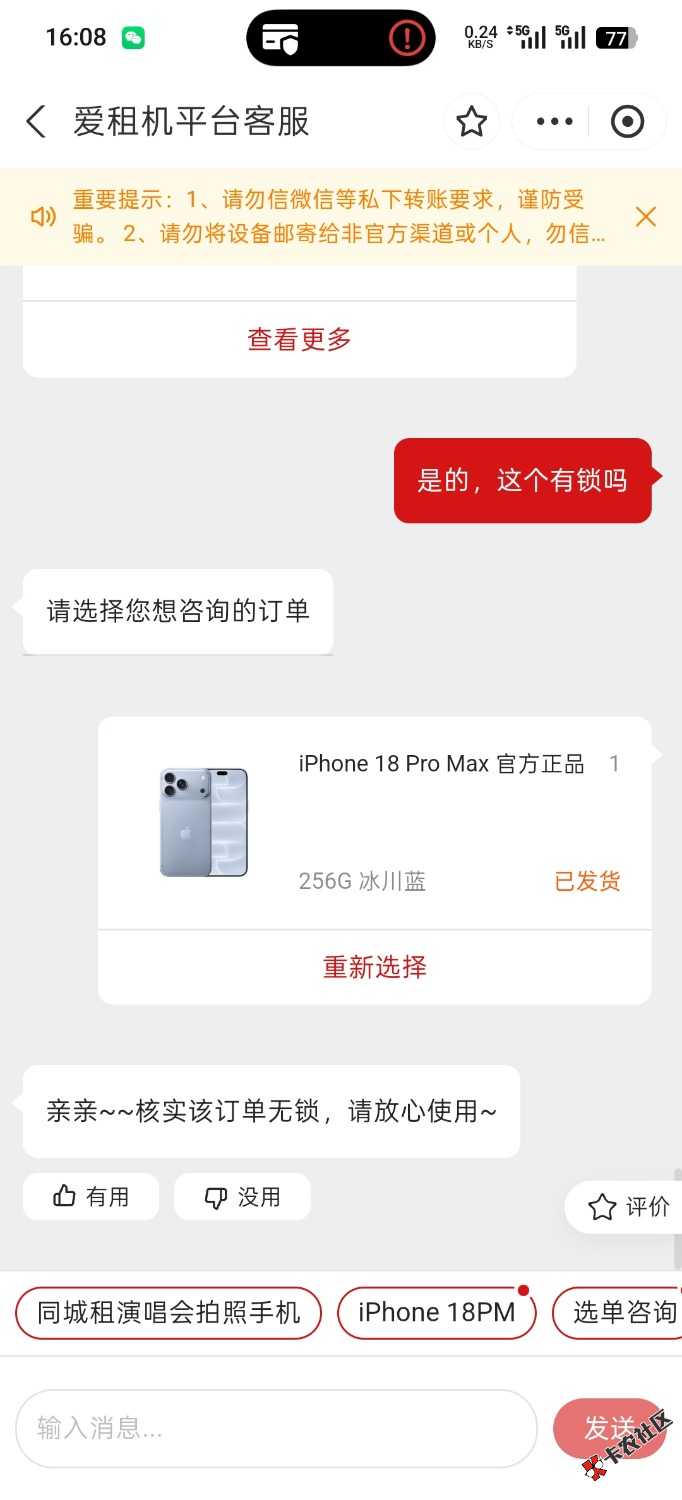Mark the answer as 没用
The image size is (682, 1500).
pos(242,1196)
